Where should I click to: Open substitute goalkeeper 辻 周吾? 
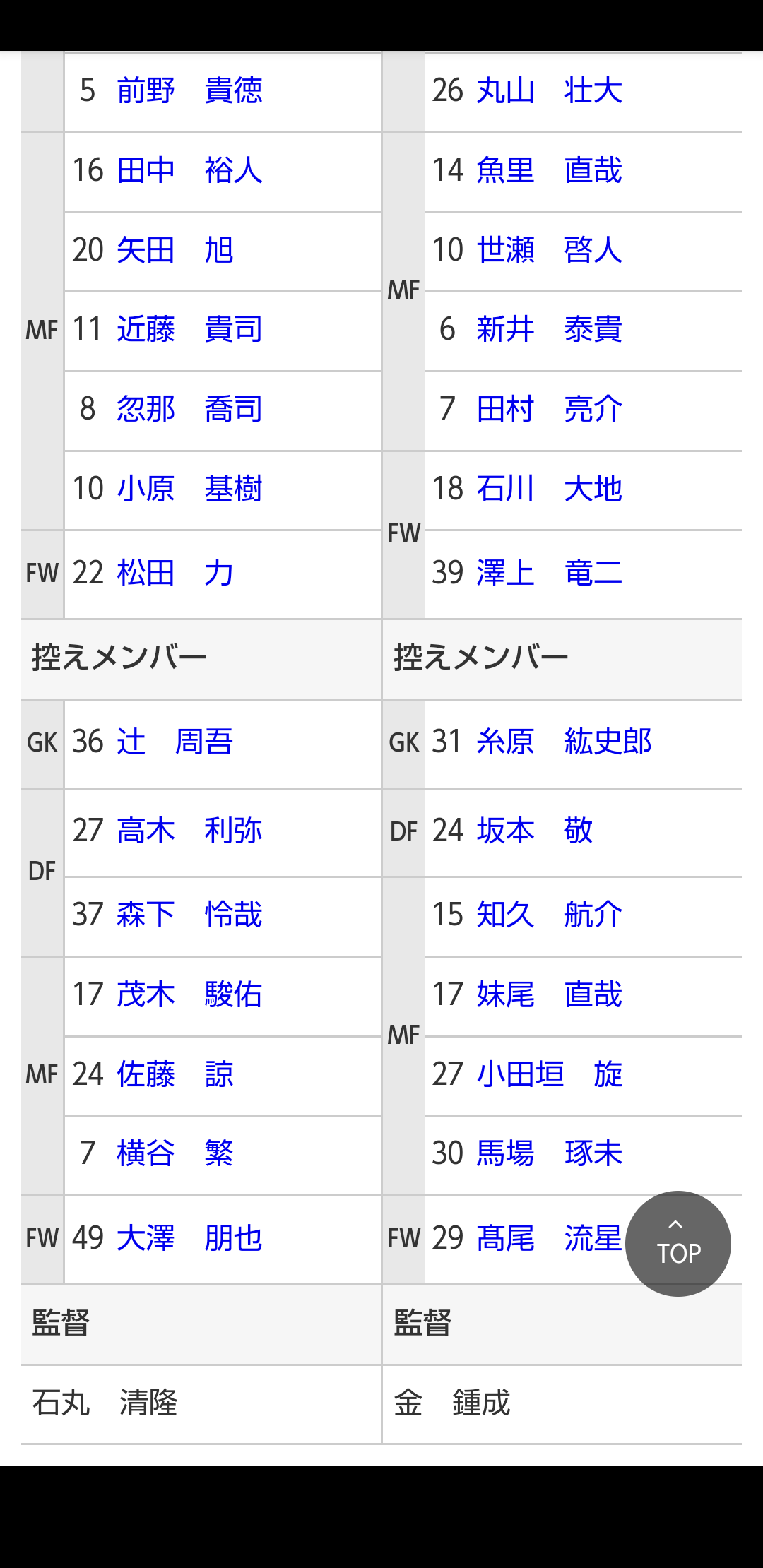[175, 742]
